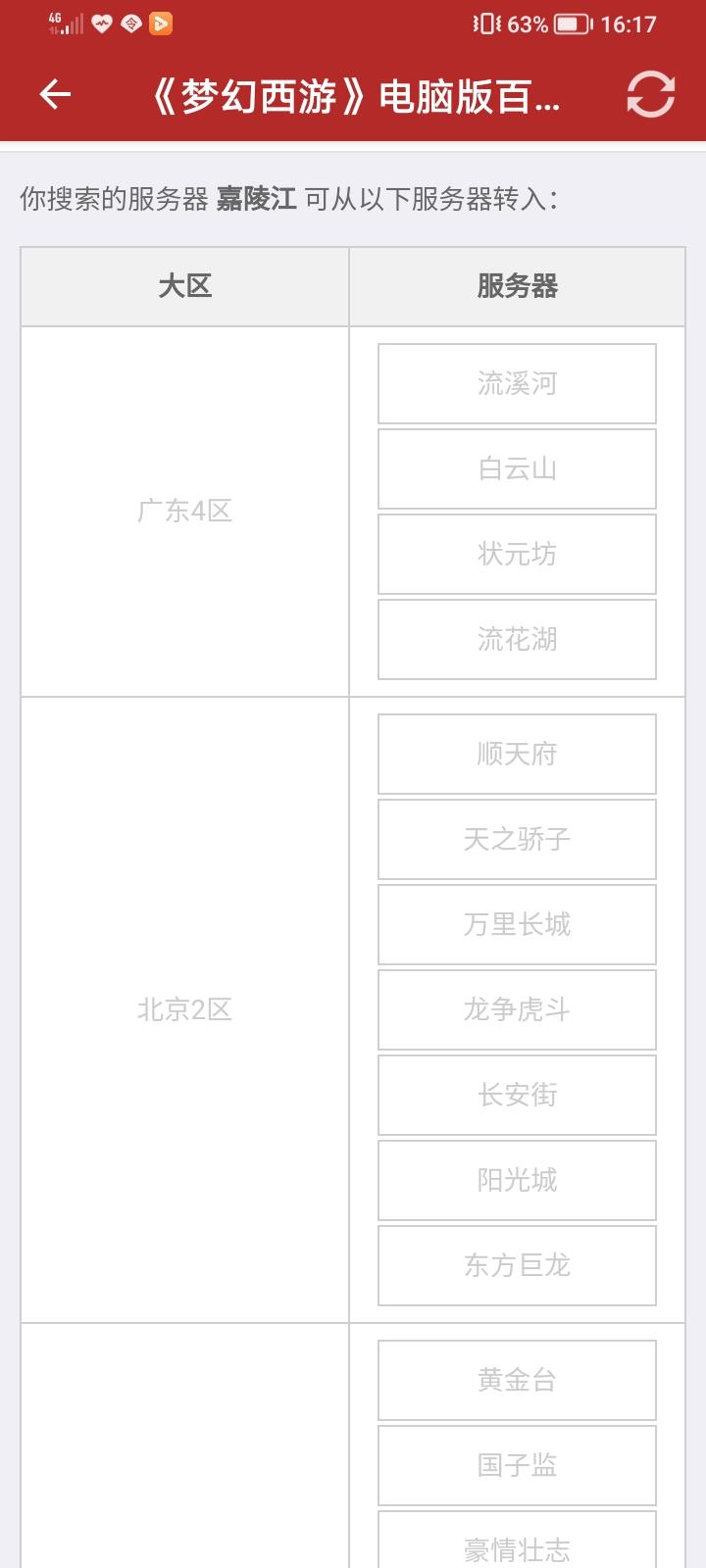Choose the 东方巨龙 server

tap(517, 1265)
